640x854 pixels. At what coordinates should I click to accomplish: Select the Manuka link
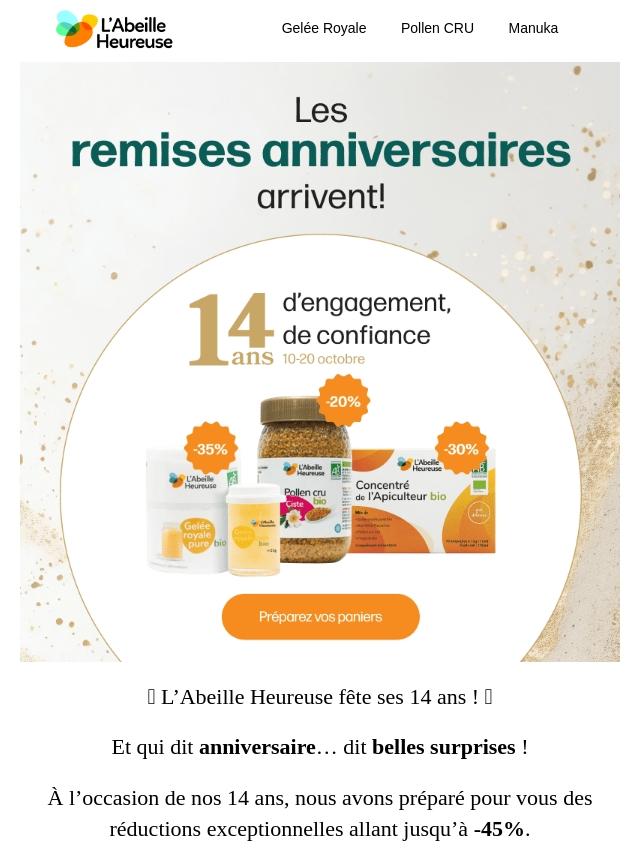(x=532, y=28)
